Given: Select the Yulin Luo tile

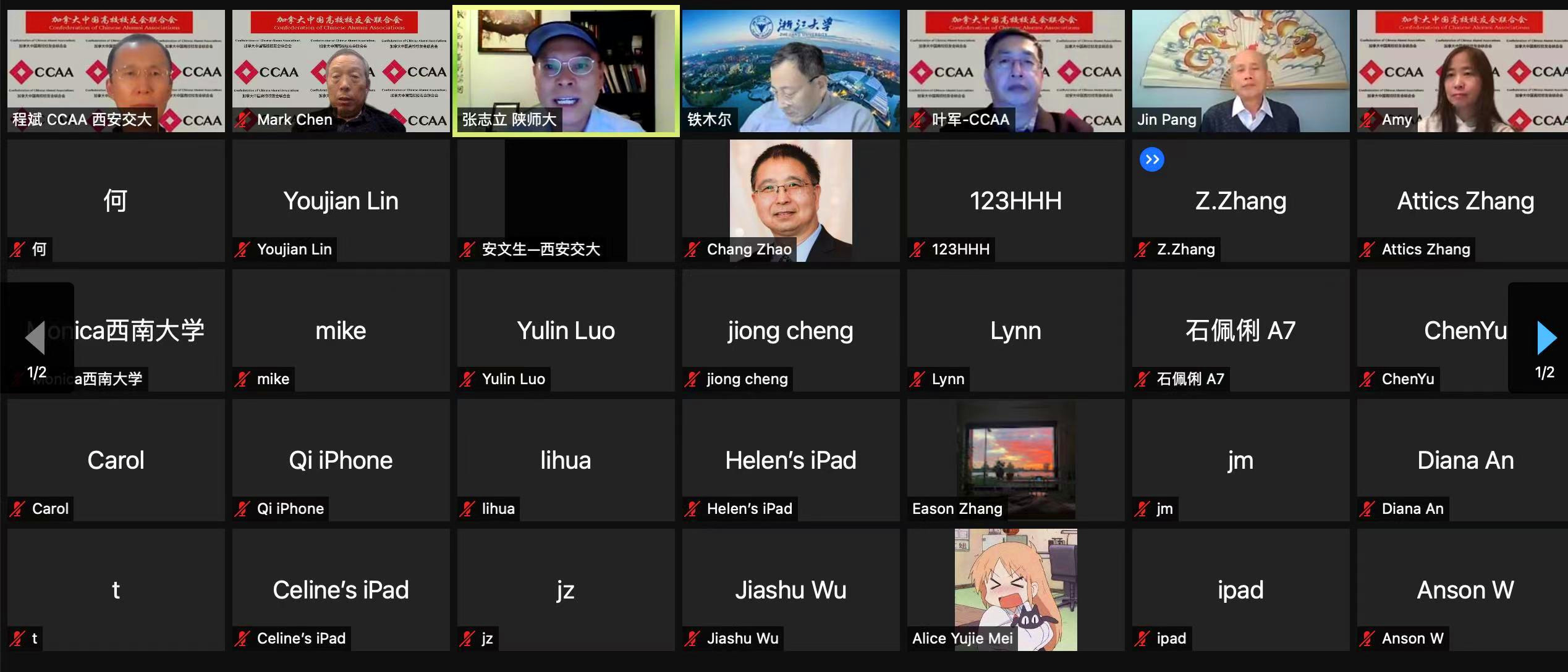Looking at the screenshot, I should pyautogui.click(x=566, y=330).
